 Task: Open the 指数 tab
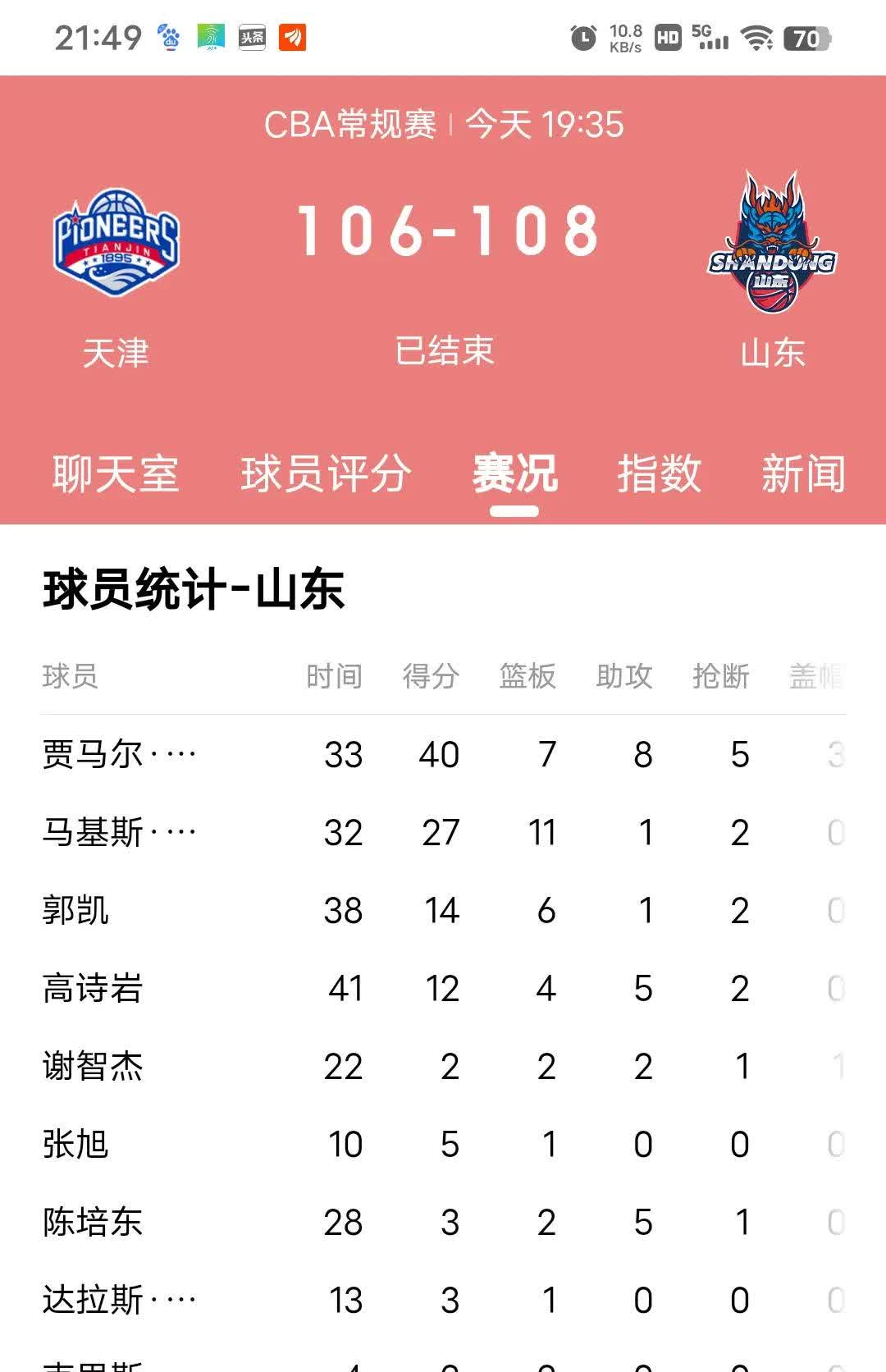tap(657, 474)
